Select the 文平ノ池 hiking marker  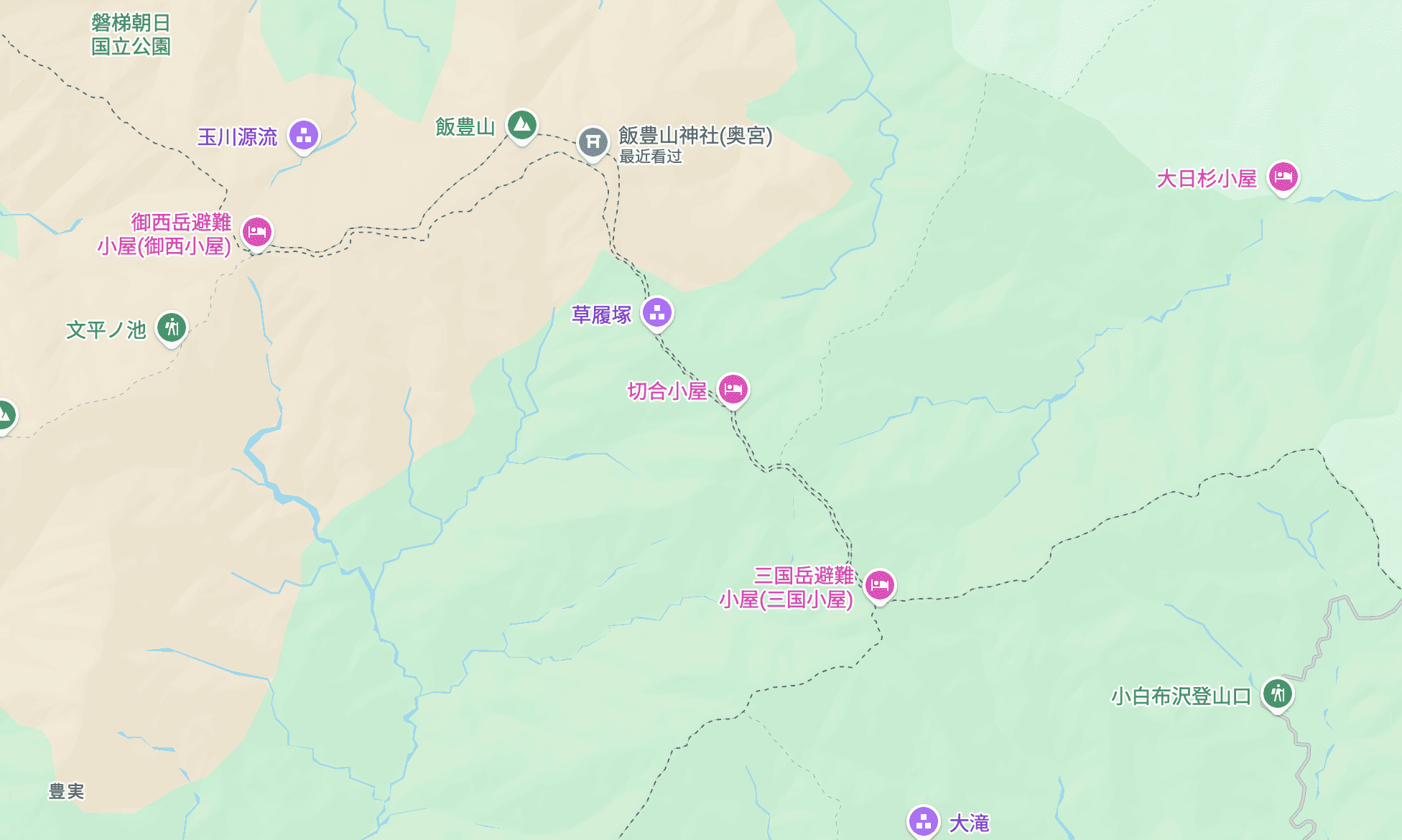pyautogui.click(x=172, y=328)
